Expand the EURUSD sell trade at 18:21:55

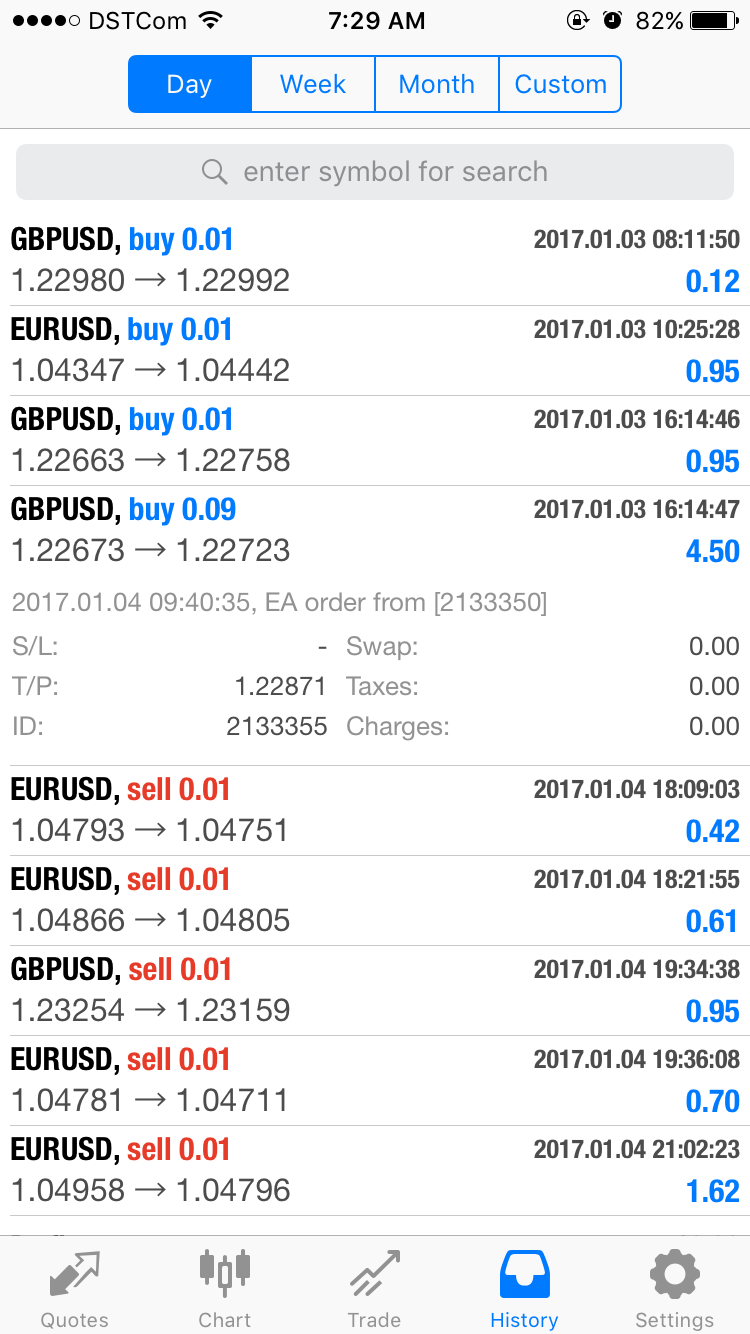point(375,900)
